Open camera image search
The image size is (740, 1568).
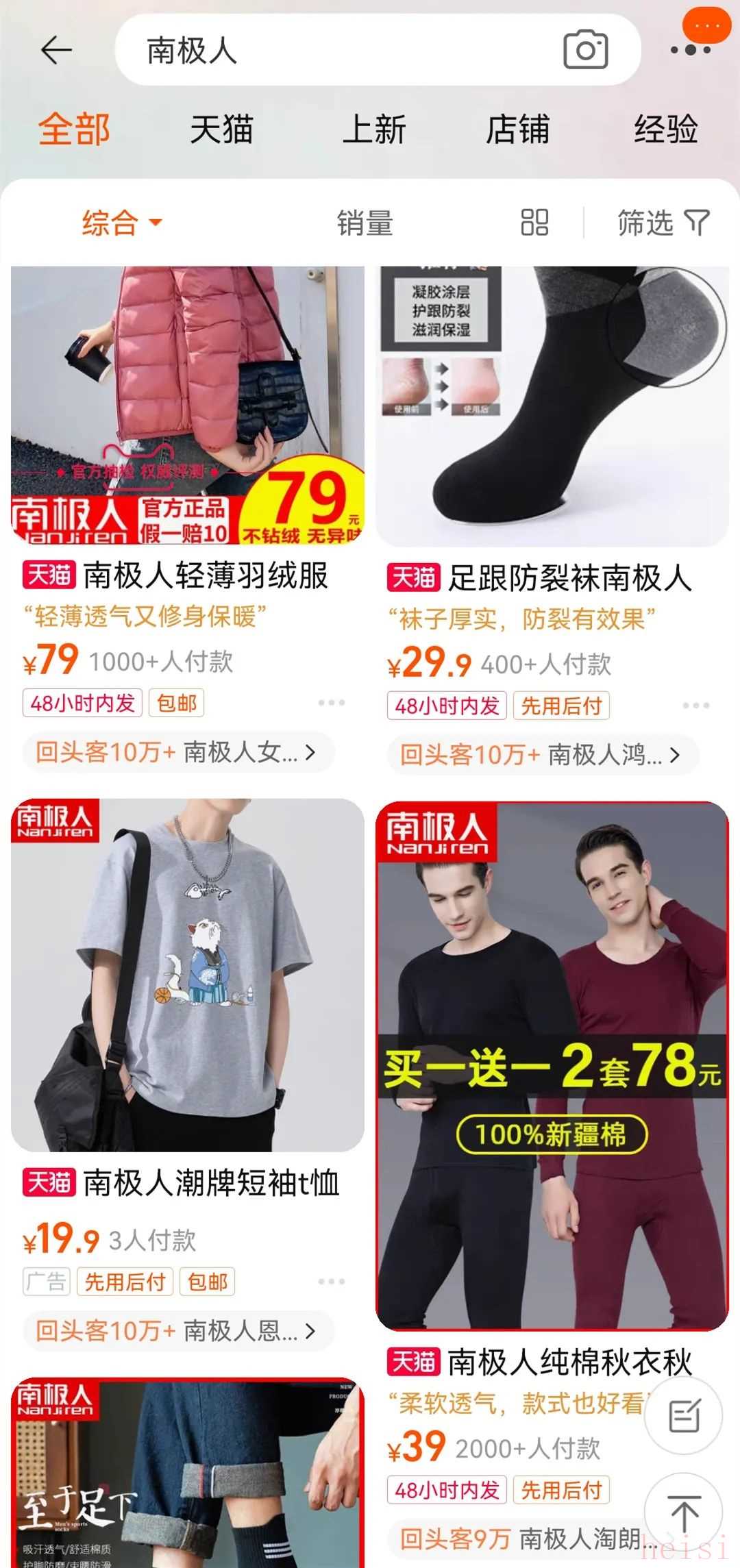tap(585, 49)
